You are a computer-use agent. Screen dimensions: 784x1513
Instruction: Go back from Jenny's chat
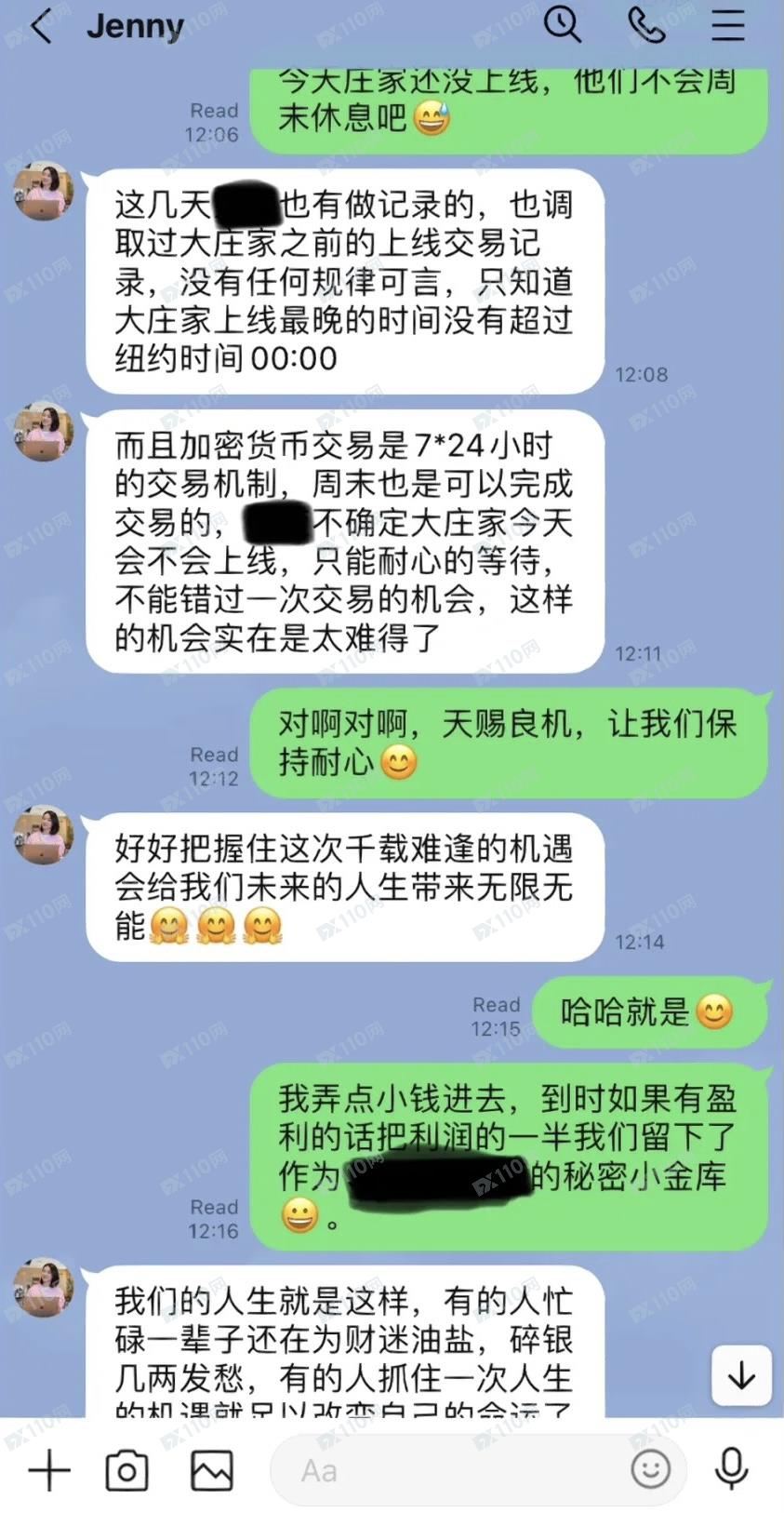tap(41, 26)
